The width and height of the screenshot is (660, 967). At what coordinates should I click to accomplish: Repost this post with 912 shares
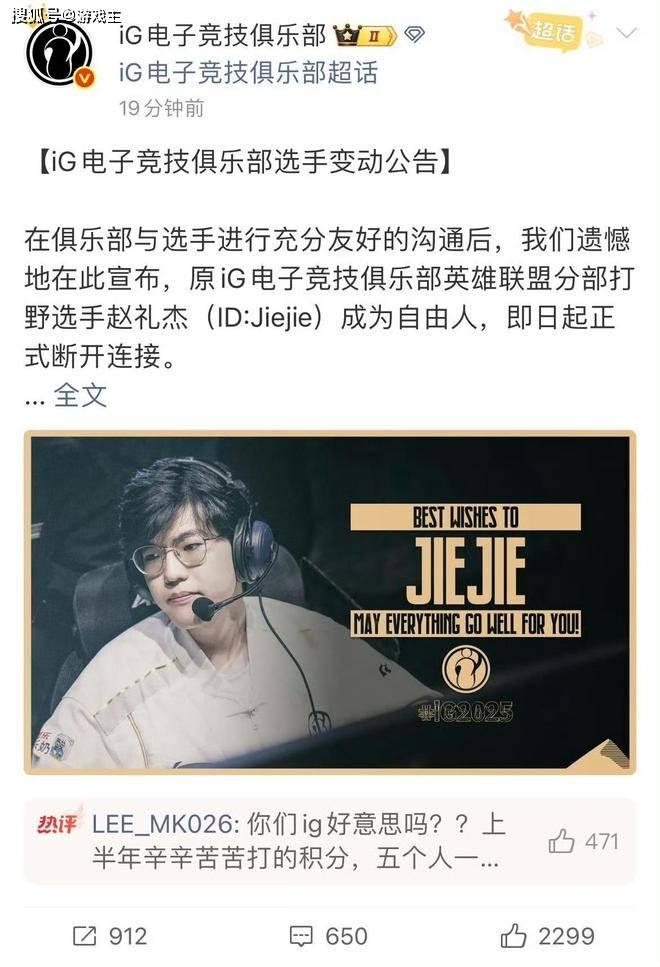click(x=110, y=936)
